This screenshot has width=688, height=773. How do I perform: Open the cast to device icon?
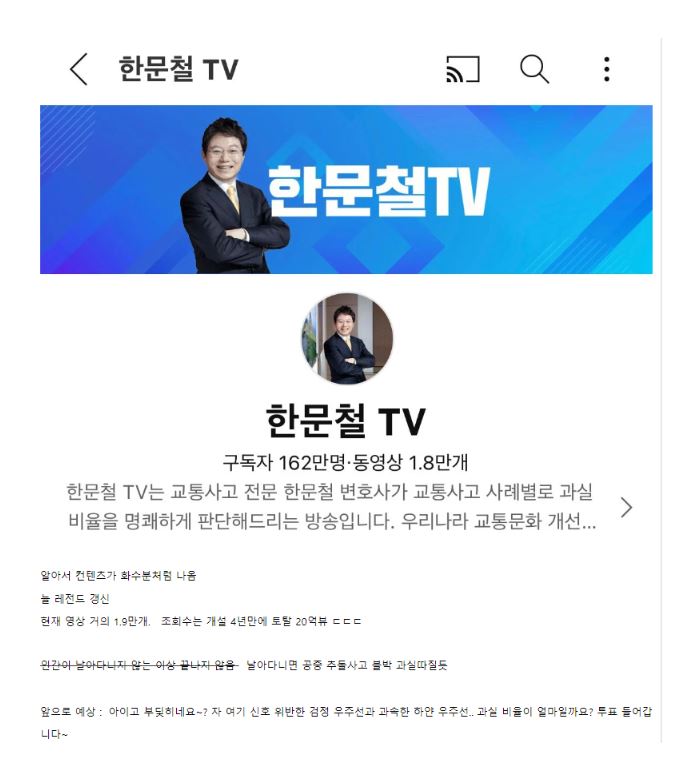(464, 69)
